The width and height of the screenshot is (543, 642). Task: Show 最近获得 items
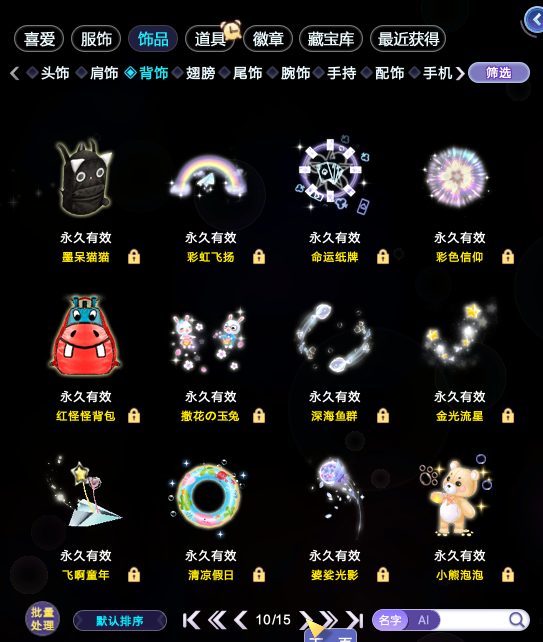(x=408, y=39)
